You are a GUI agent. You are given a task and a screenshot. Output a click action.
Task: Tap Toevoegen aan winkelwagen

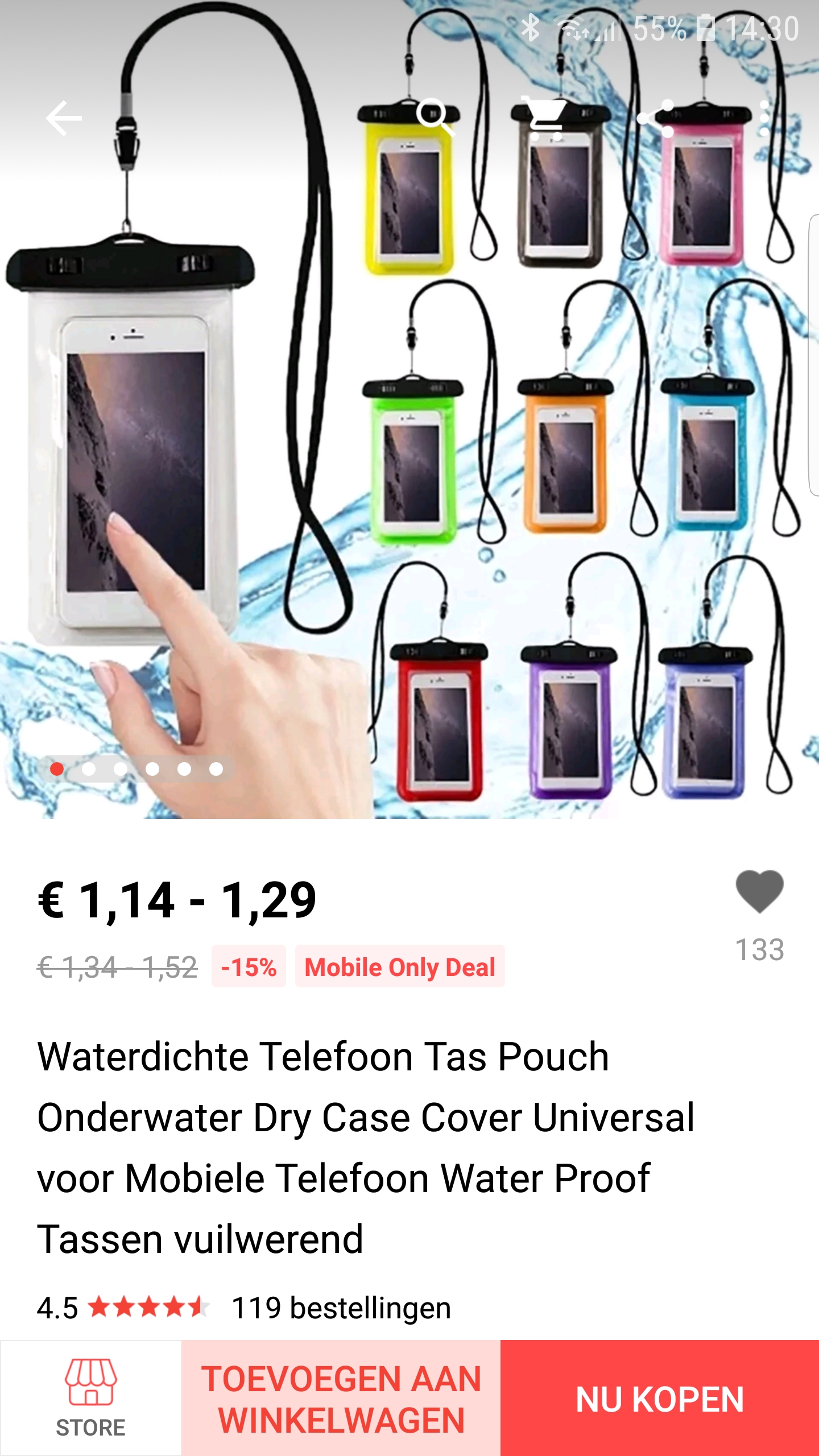point(341,1398)
